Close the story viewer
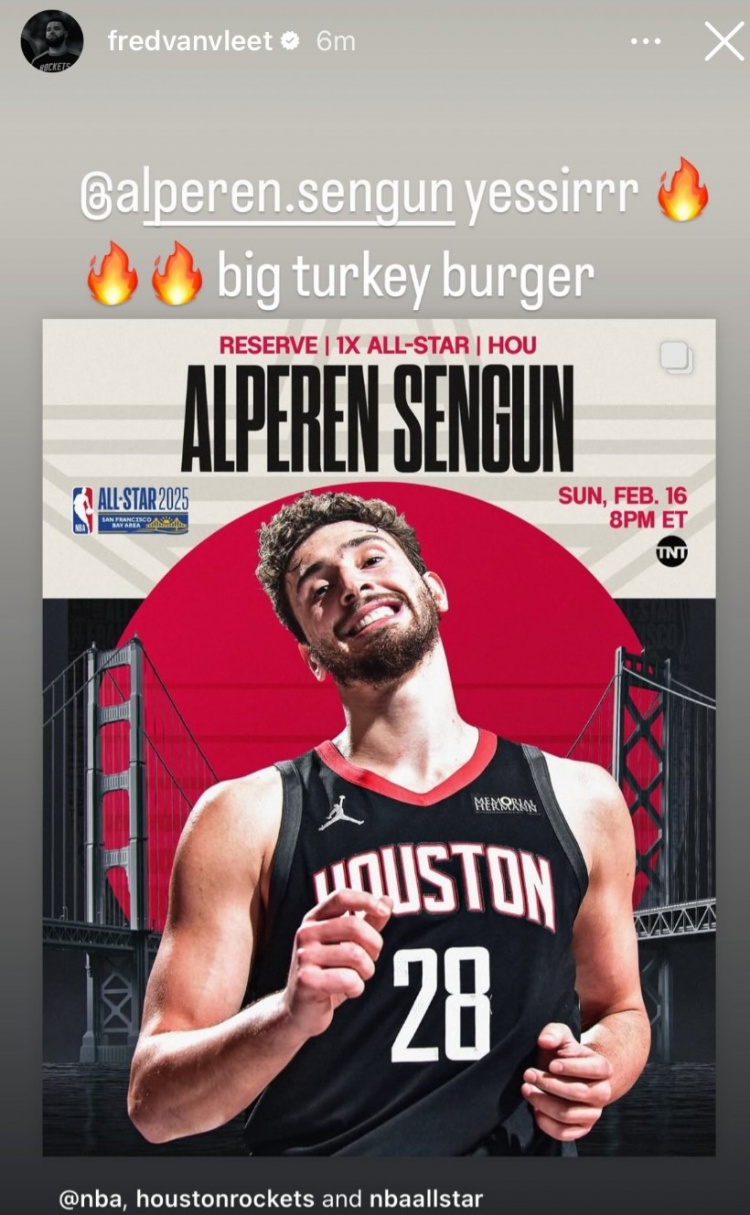This screenshot has height=1215, width=750. [724, 42]
